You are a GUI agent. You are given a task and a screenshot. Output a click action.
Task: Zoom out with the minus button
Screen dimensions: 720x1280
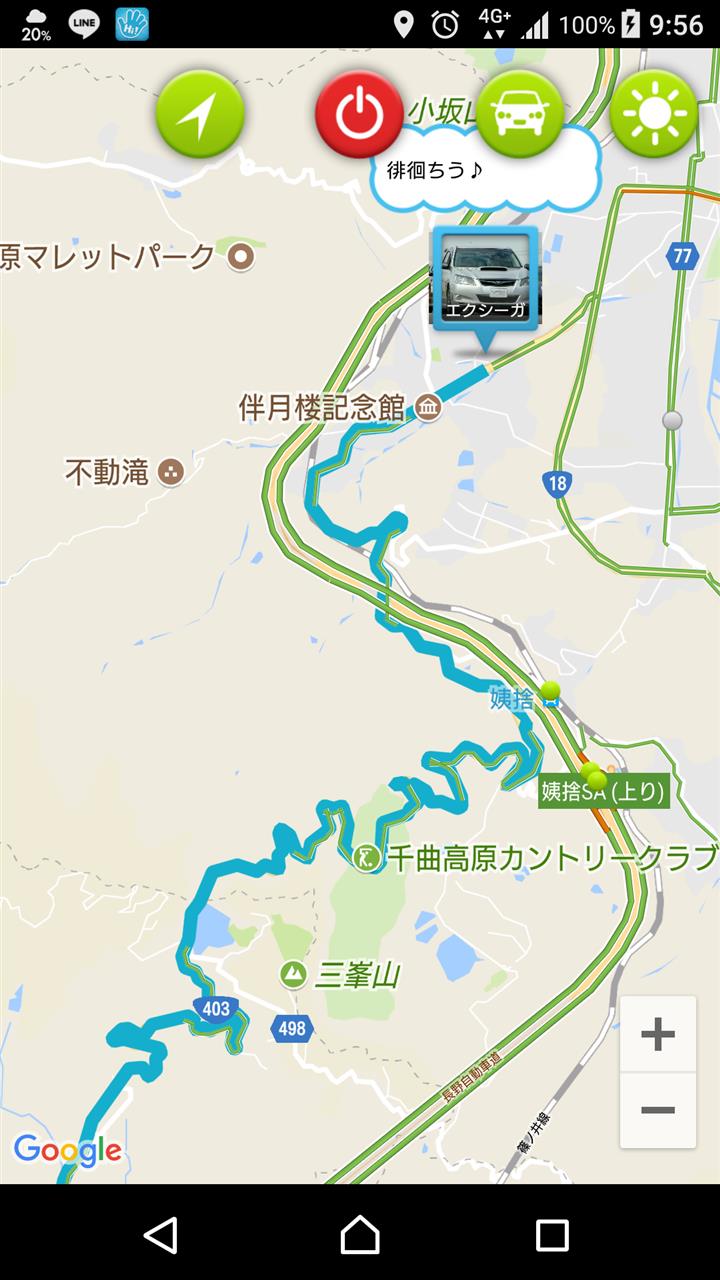click(658, 1110)
